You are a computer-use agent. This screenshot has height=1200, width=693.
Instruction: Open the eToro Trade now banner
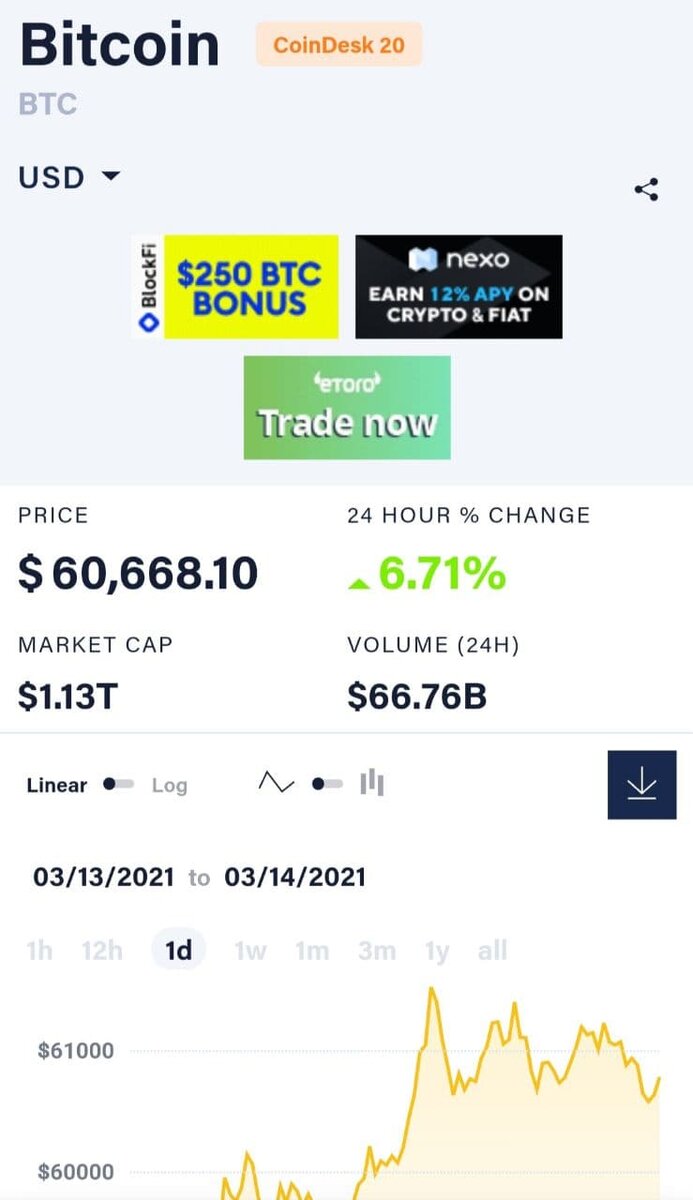pyautogui.click(x=347, y=408)
